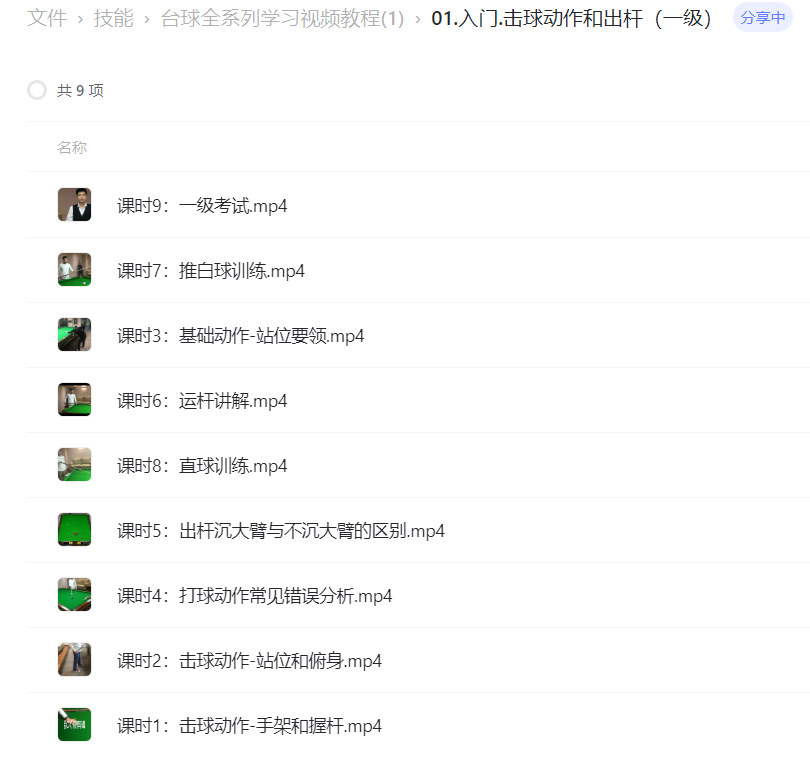Image resolution: width=810 pixels, height=770 pixels.
Task: Open 课时9：一级考试.mp4
Action: point(202,206)
